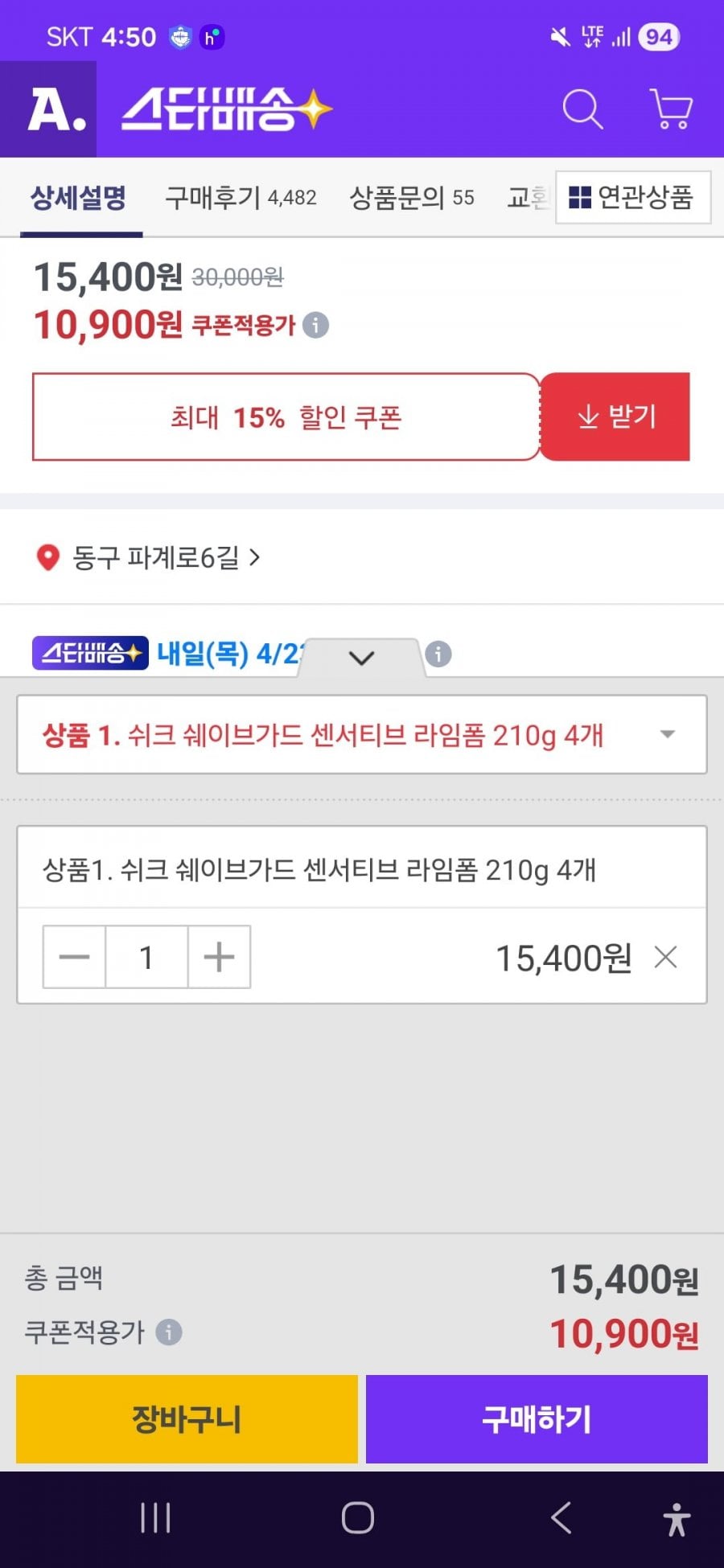724x1568 pixels.
Task: Show info next to 쿠폰적용가 in the total summary
Action: click(169, 1332)
